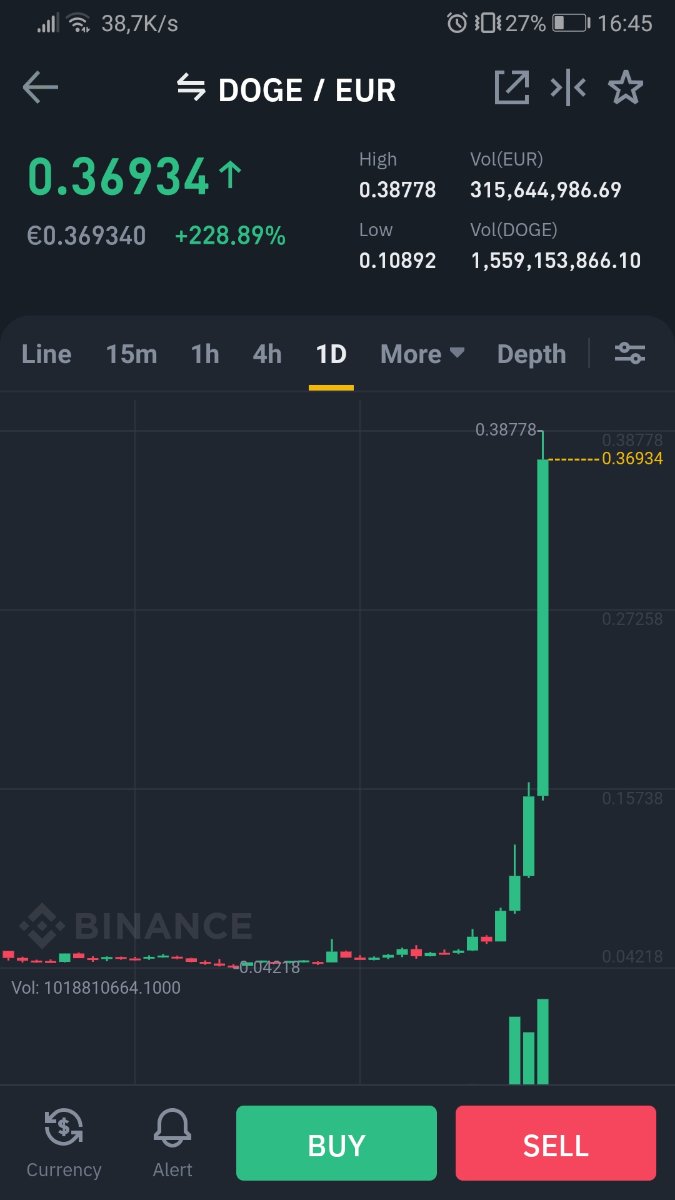
Task: Set a price Alert
Action: (173, 1144)
